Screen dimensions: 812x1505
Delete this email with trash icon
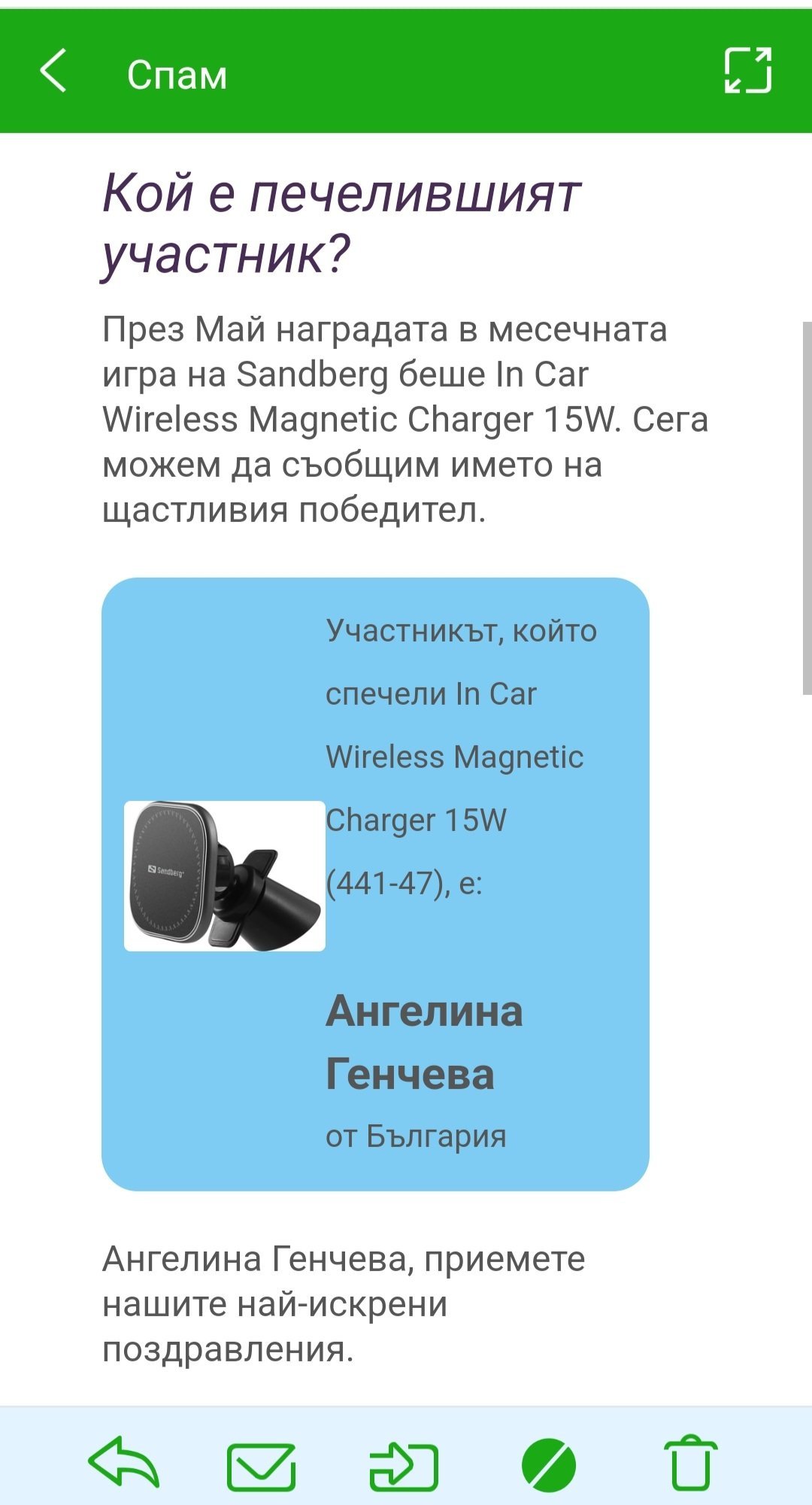(691, 1463)
